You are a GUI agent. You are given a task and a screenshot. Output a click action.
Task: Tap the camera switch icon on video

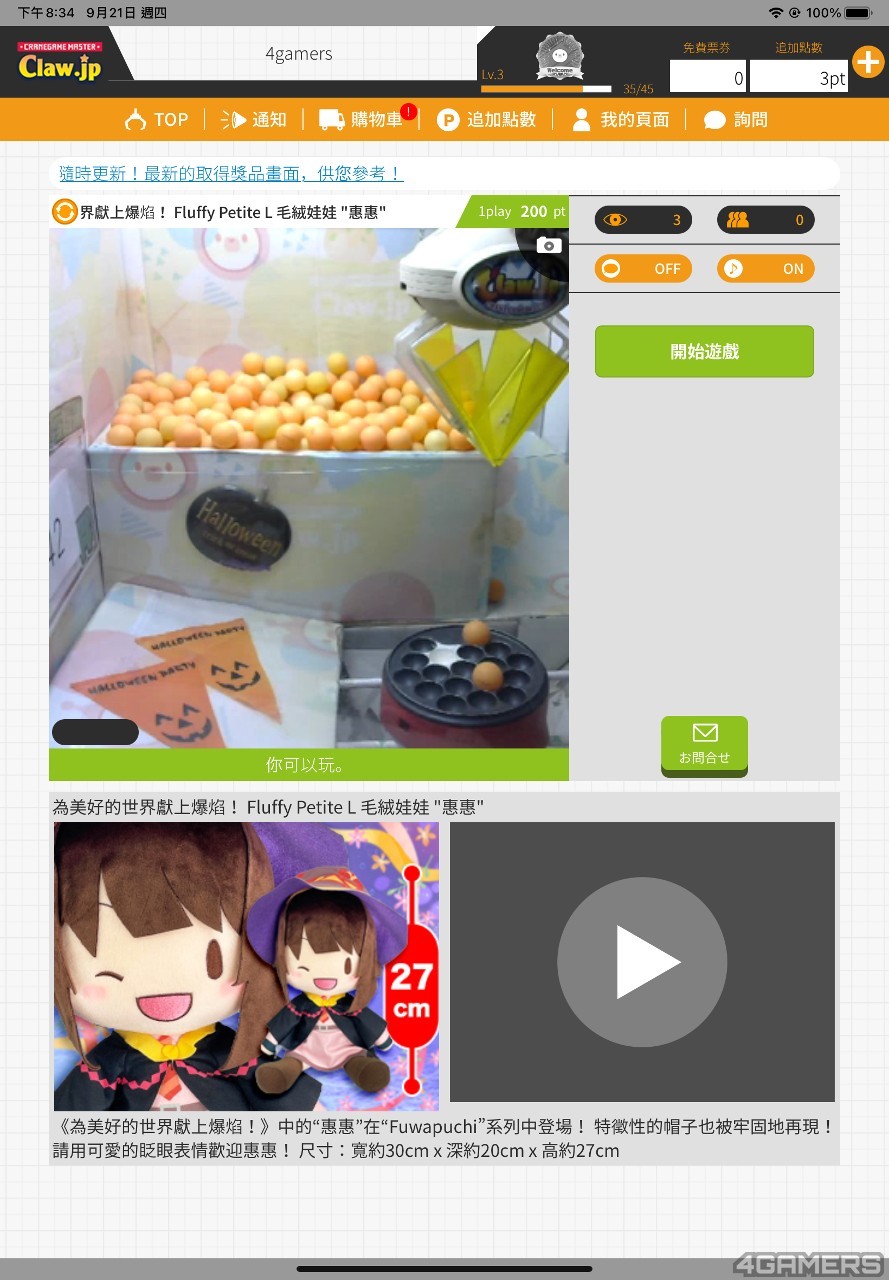point(549,245)
